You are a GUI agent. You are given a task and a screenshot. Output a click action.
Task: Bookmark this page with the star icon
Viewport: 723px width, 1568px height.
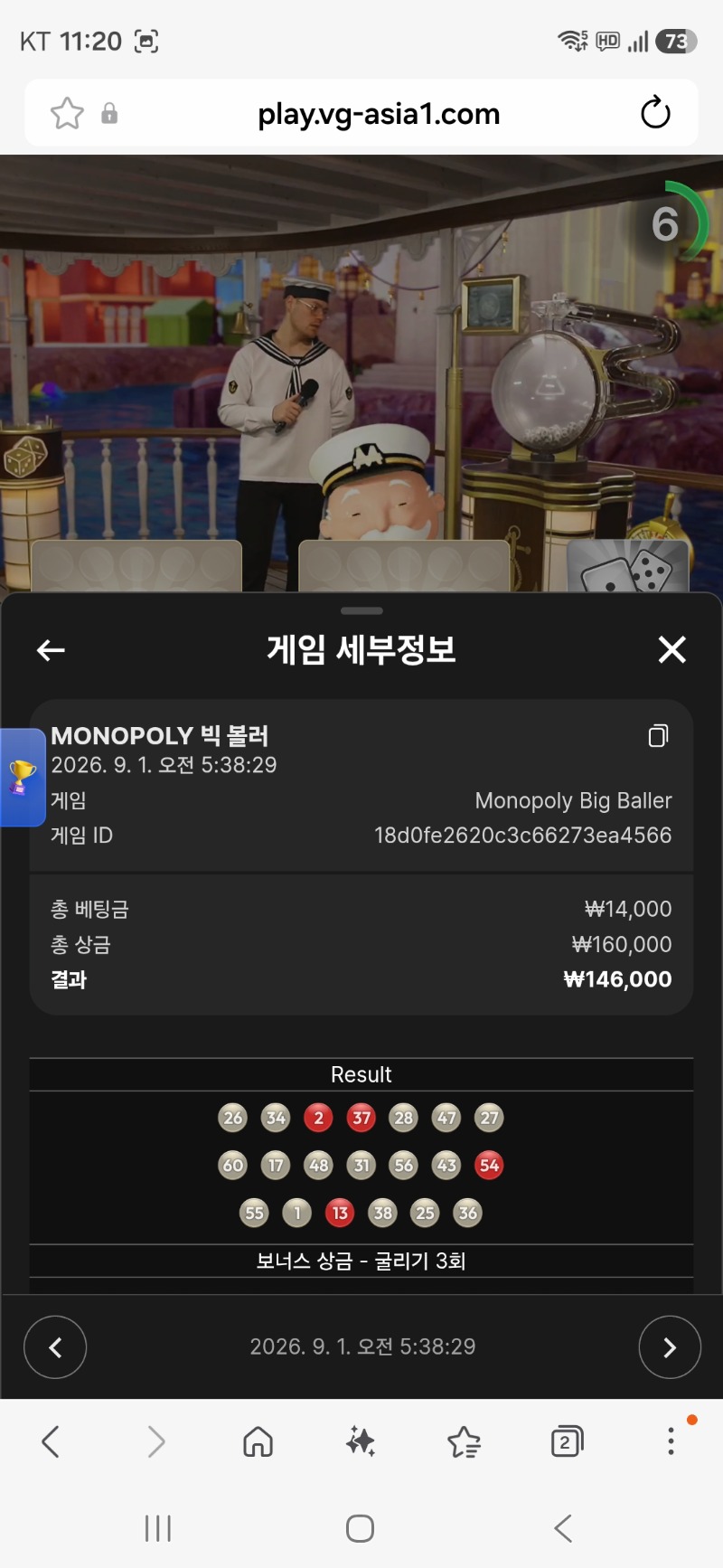[67, 114]
